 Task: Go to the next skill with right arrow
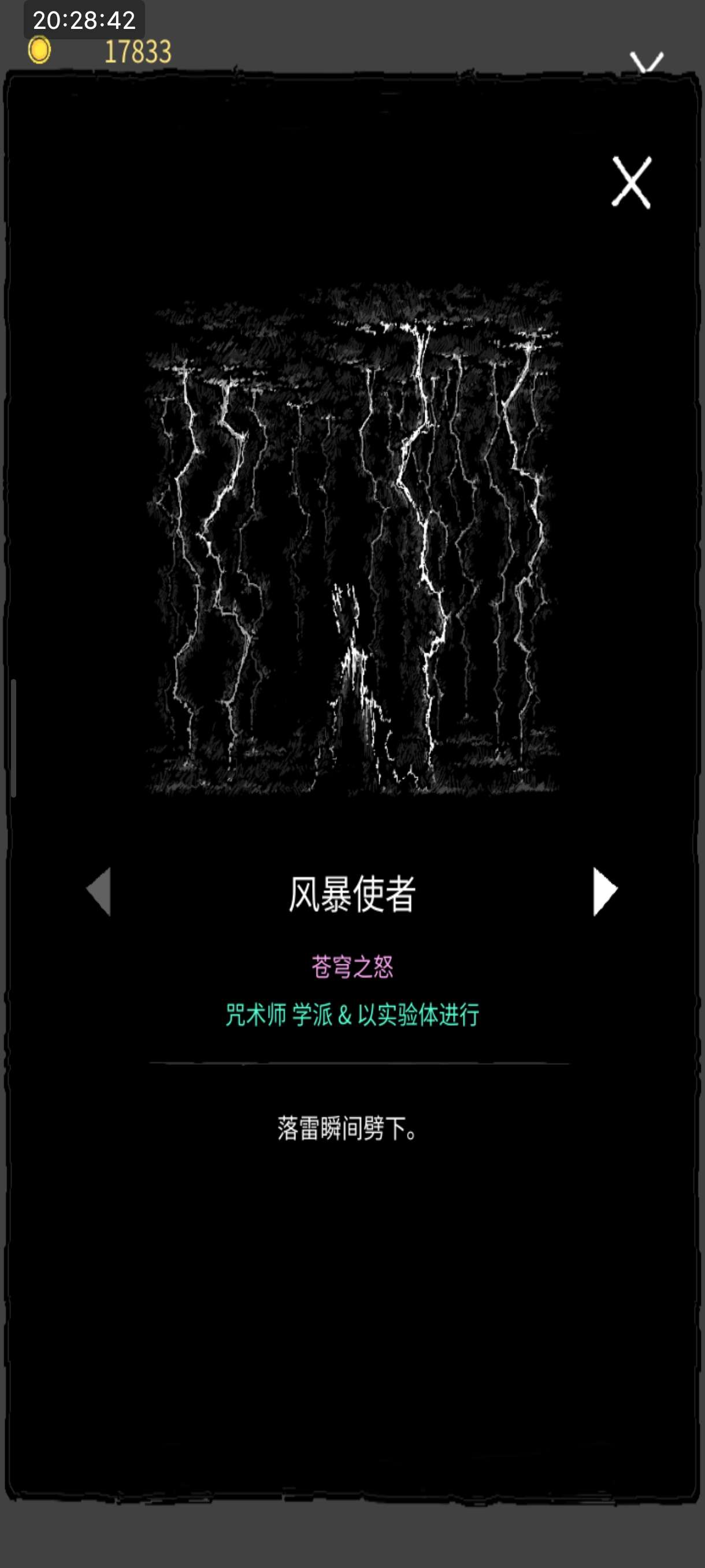[x=604, y=891]
